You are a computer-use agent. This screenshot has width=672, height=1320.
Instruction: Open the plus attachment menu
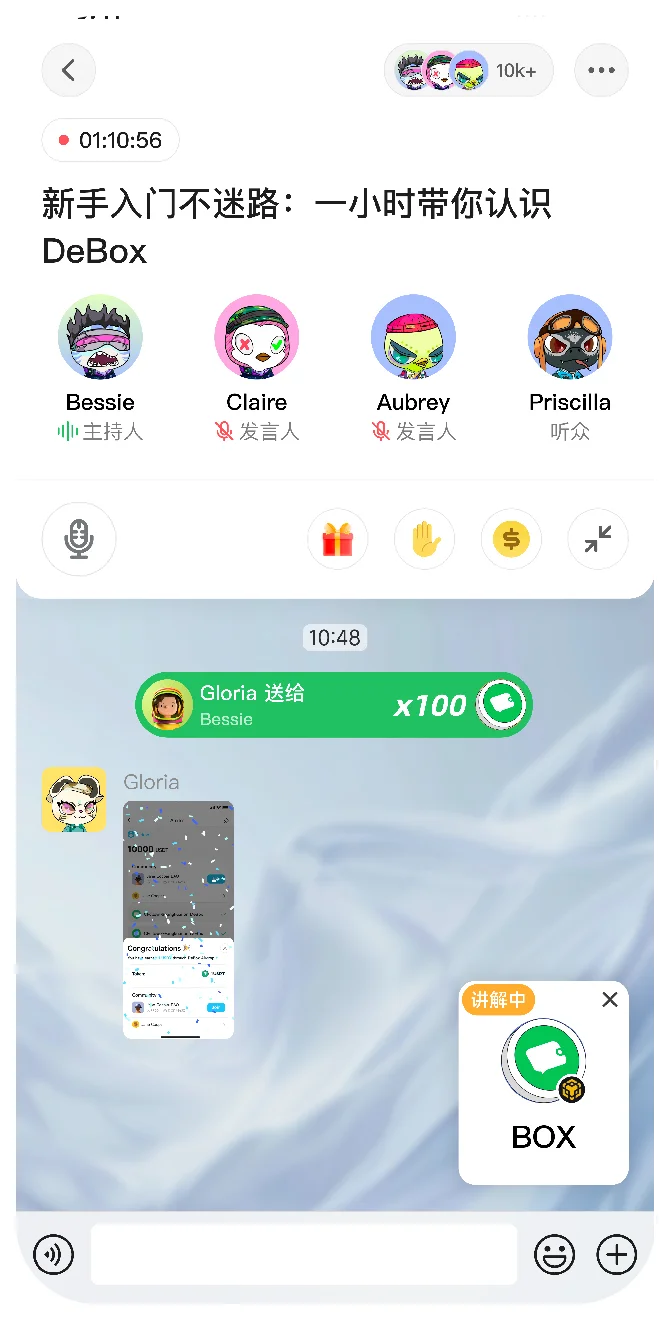point(616,1254)
